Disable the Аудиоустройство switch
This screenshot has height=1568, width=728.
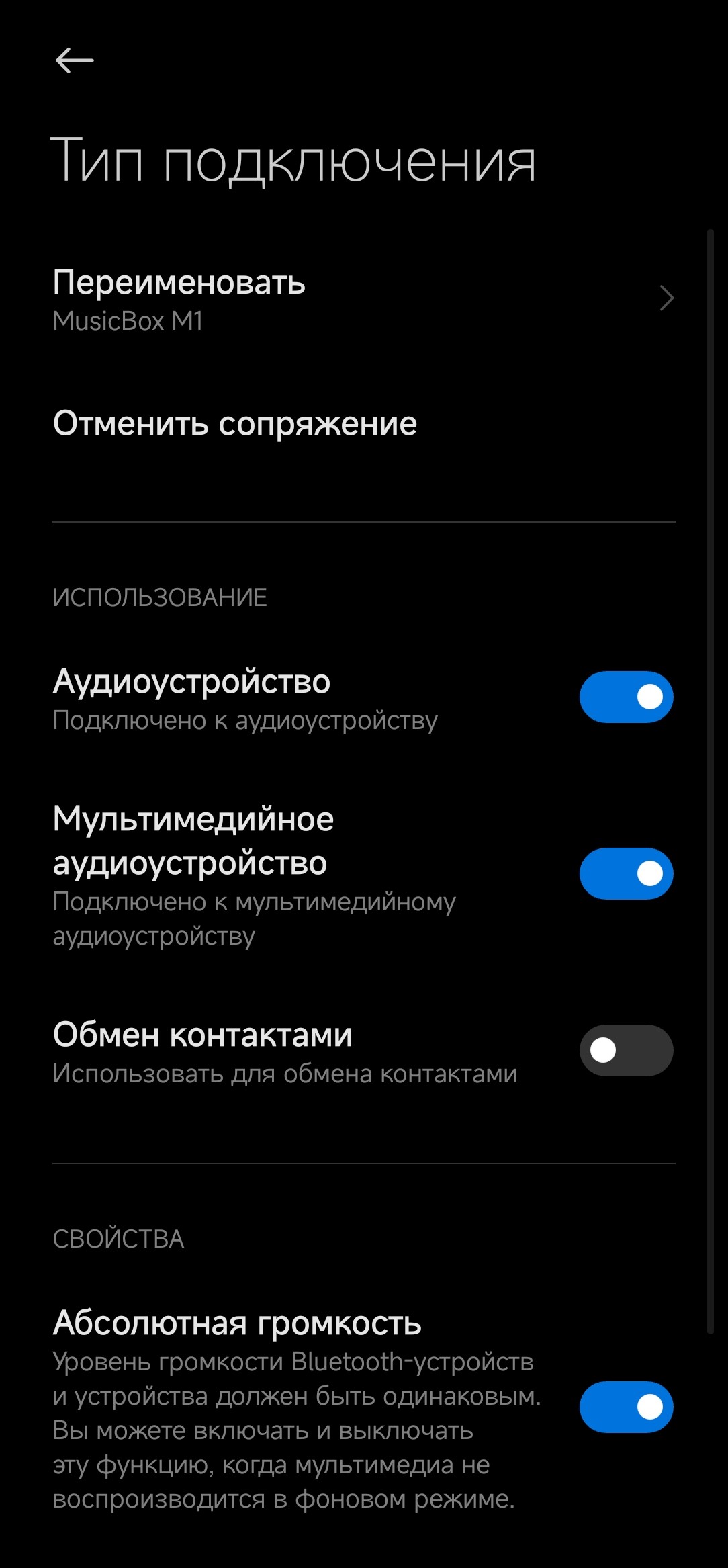pos(626,697)
